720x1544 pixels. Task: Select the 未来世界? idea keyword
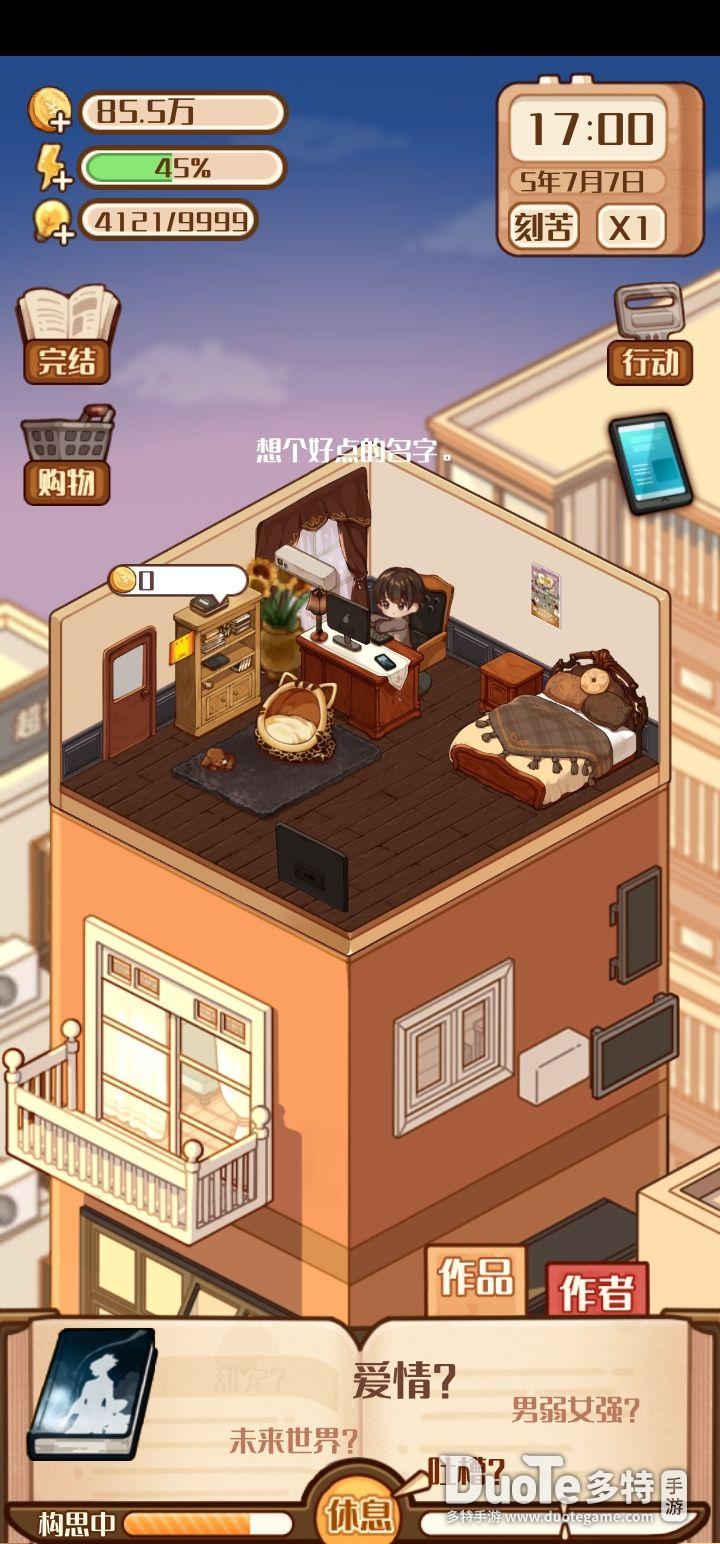pyautogui.click(x=294, y=1441)
